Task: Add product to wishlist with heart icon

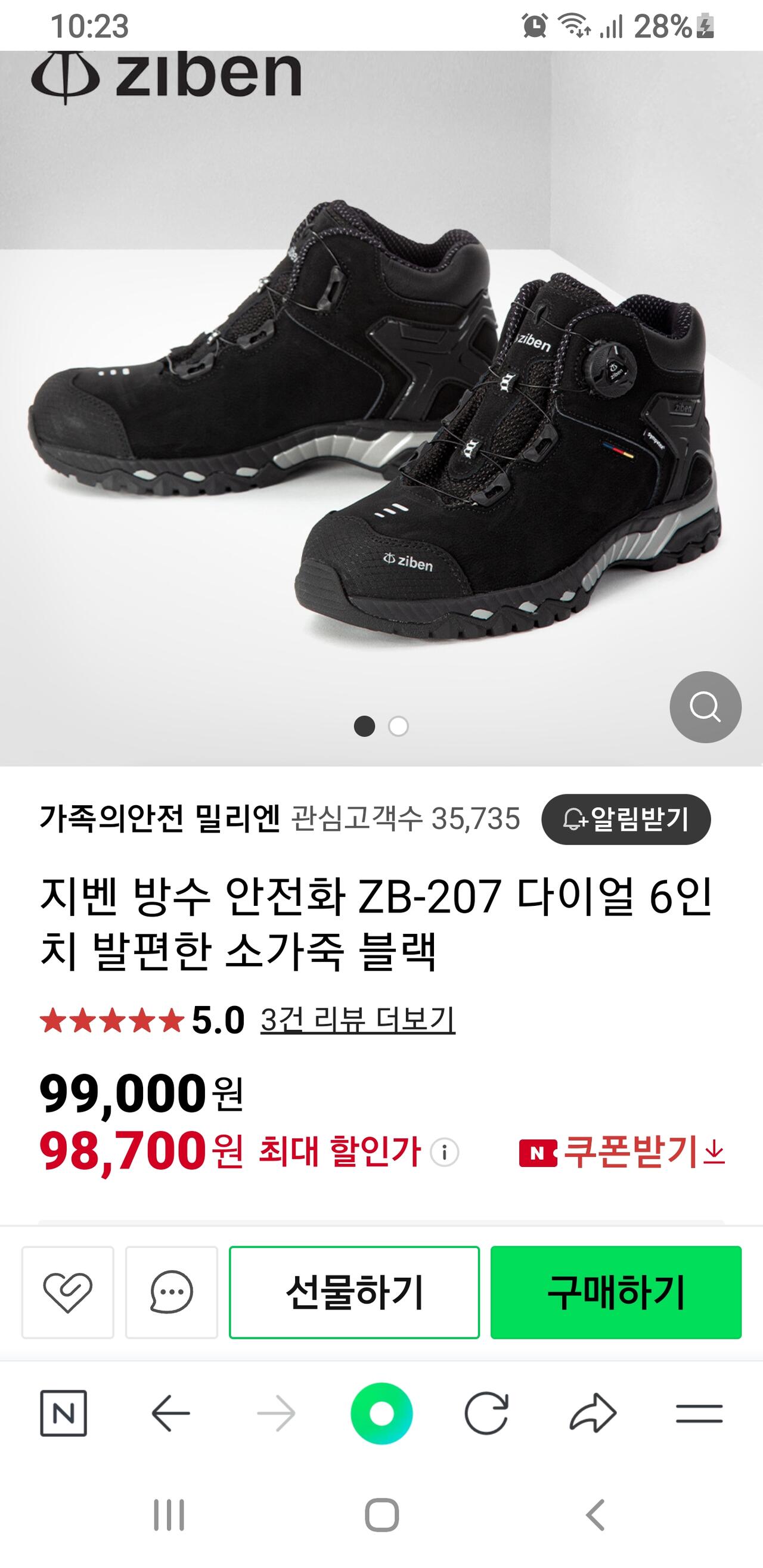Action: click(x=67, y=1291)
